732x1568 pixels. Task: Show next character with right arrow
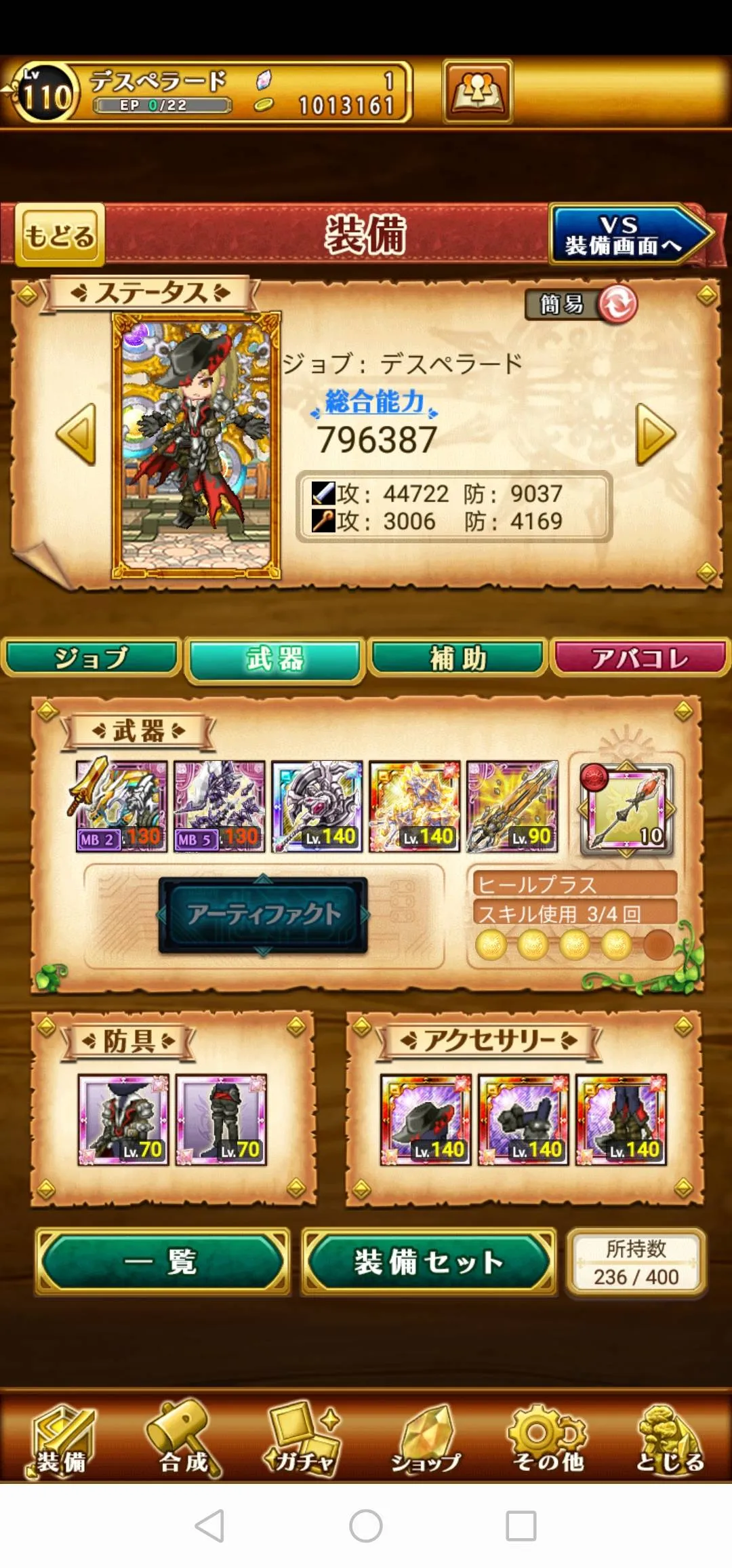[x=655, y=434]
